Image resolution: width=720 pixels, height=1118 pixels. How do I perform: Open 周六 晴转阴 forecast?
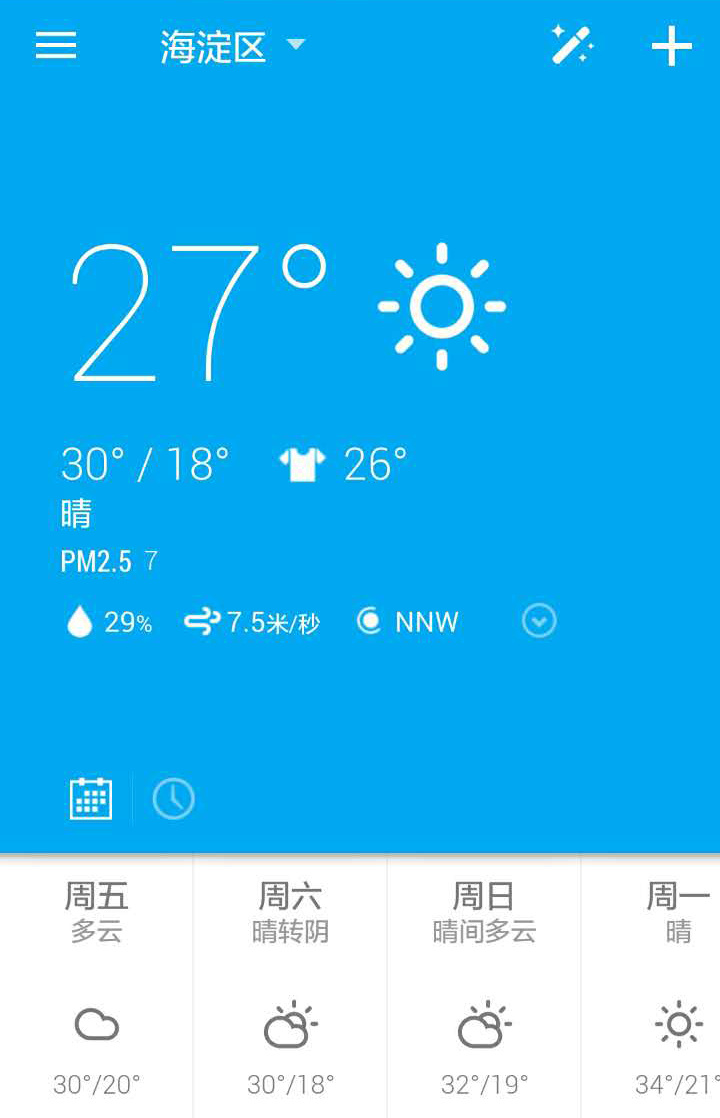(x=290, y=985)
